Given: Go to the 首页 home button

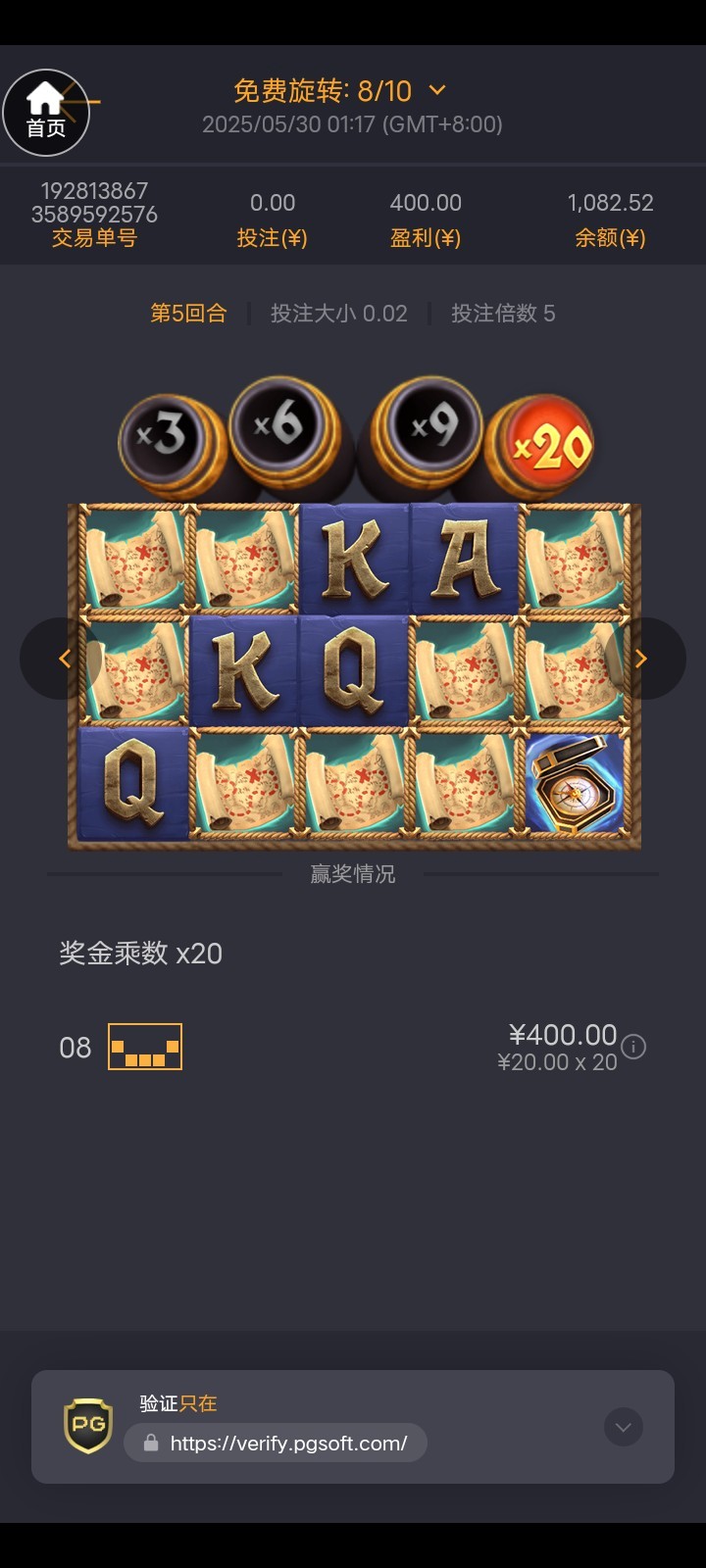Looking at the screenshot, I should (x=46, y=113).
